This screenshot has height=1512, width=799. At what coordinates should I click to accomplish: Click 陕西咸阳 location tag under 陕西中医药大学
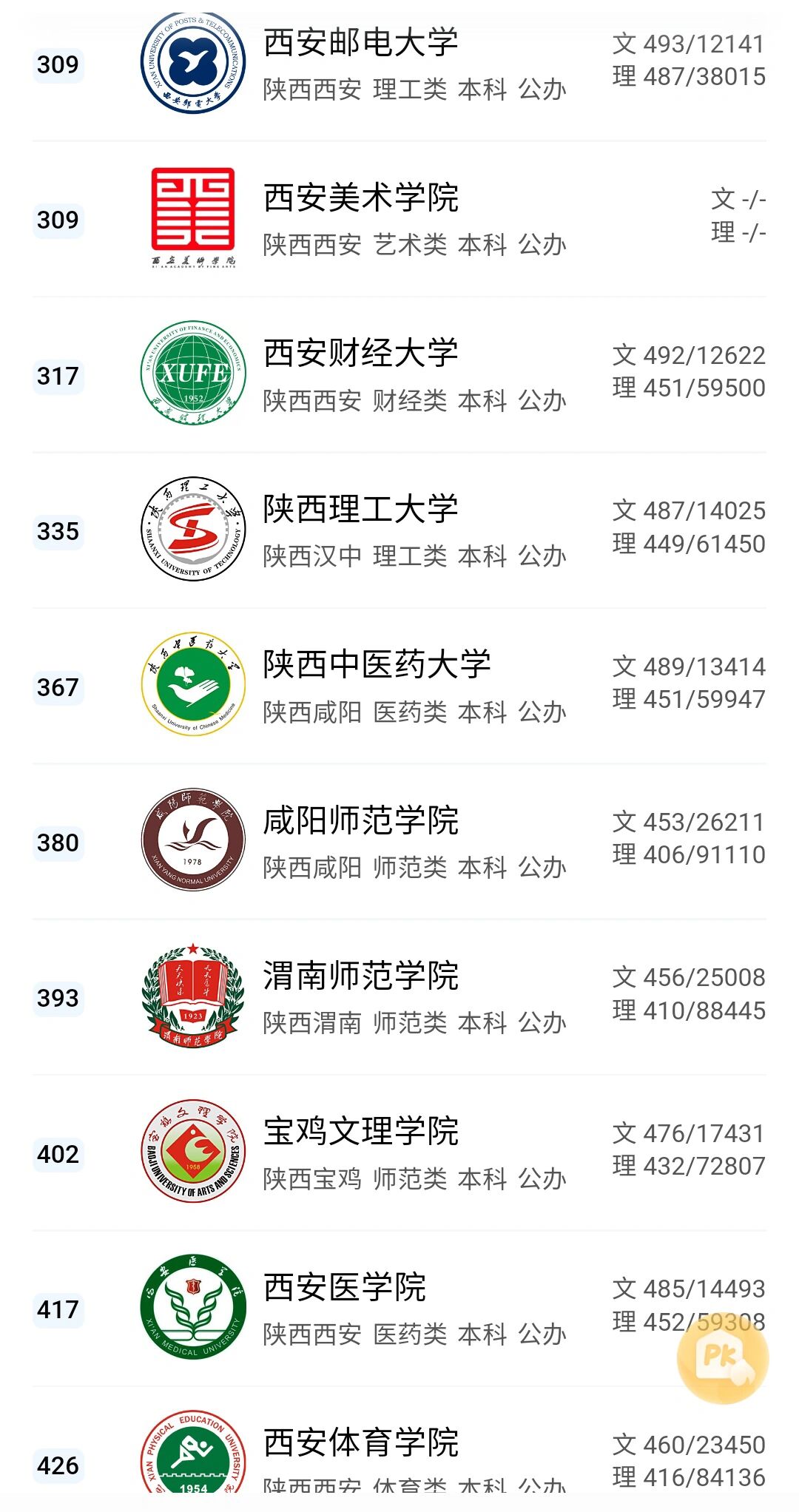coord(311,712)
